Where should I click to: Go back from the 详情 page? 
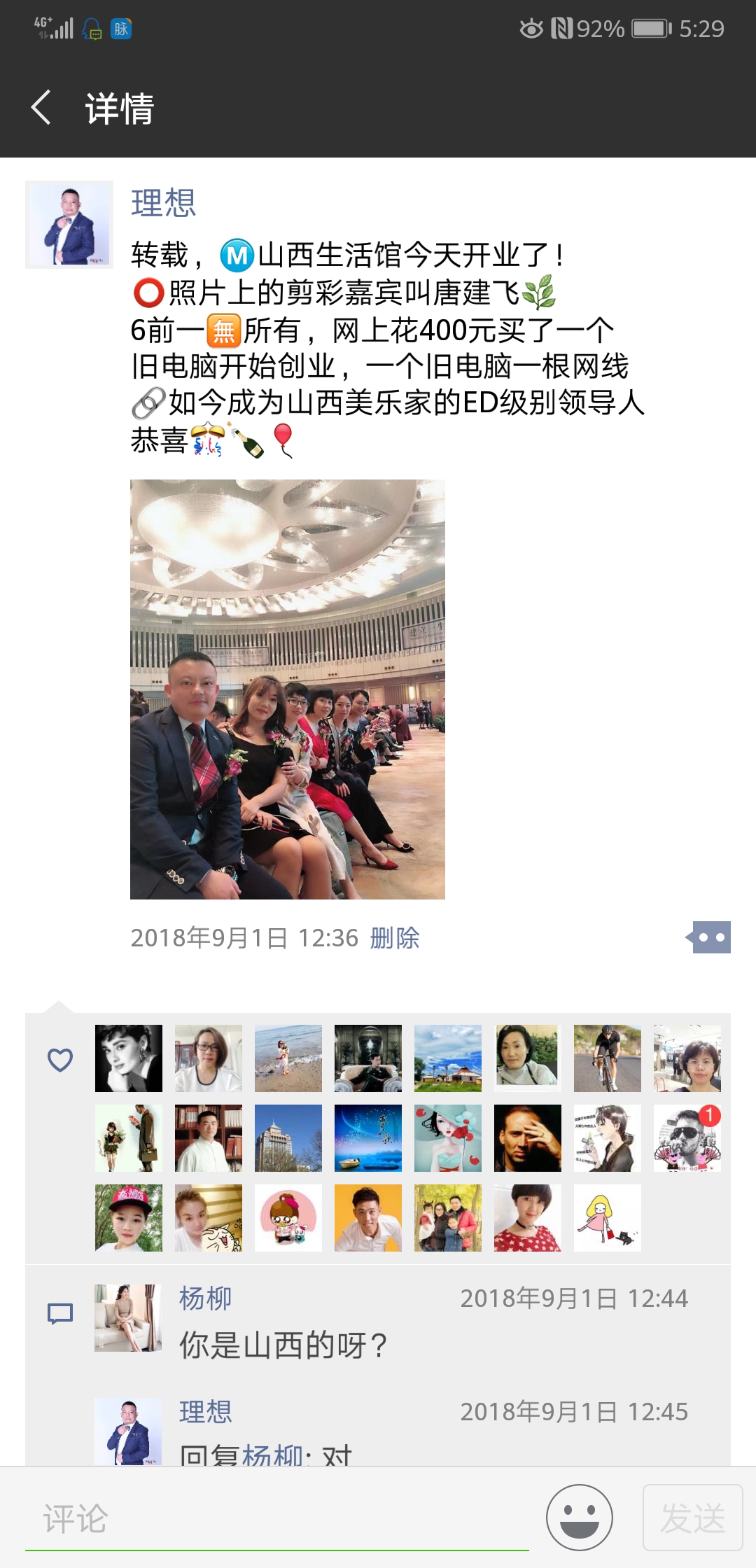click(42, 108)
